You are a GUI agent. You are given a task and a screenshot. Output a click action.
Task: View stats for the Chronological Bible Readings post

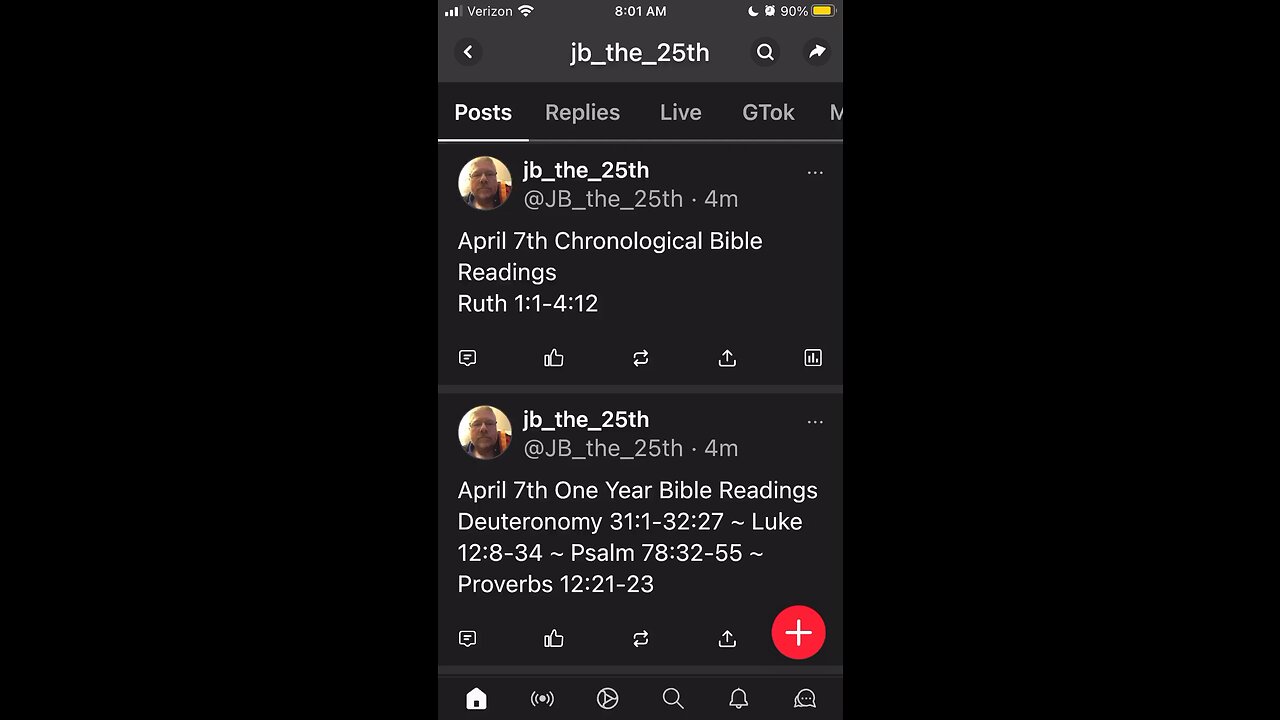click(x=813, y=358)
